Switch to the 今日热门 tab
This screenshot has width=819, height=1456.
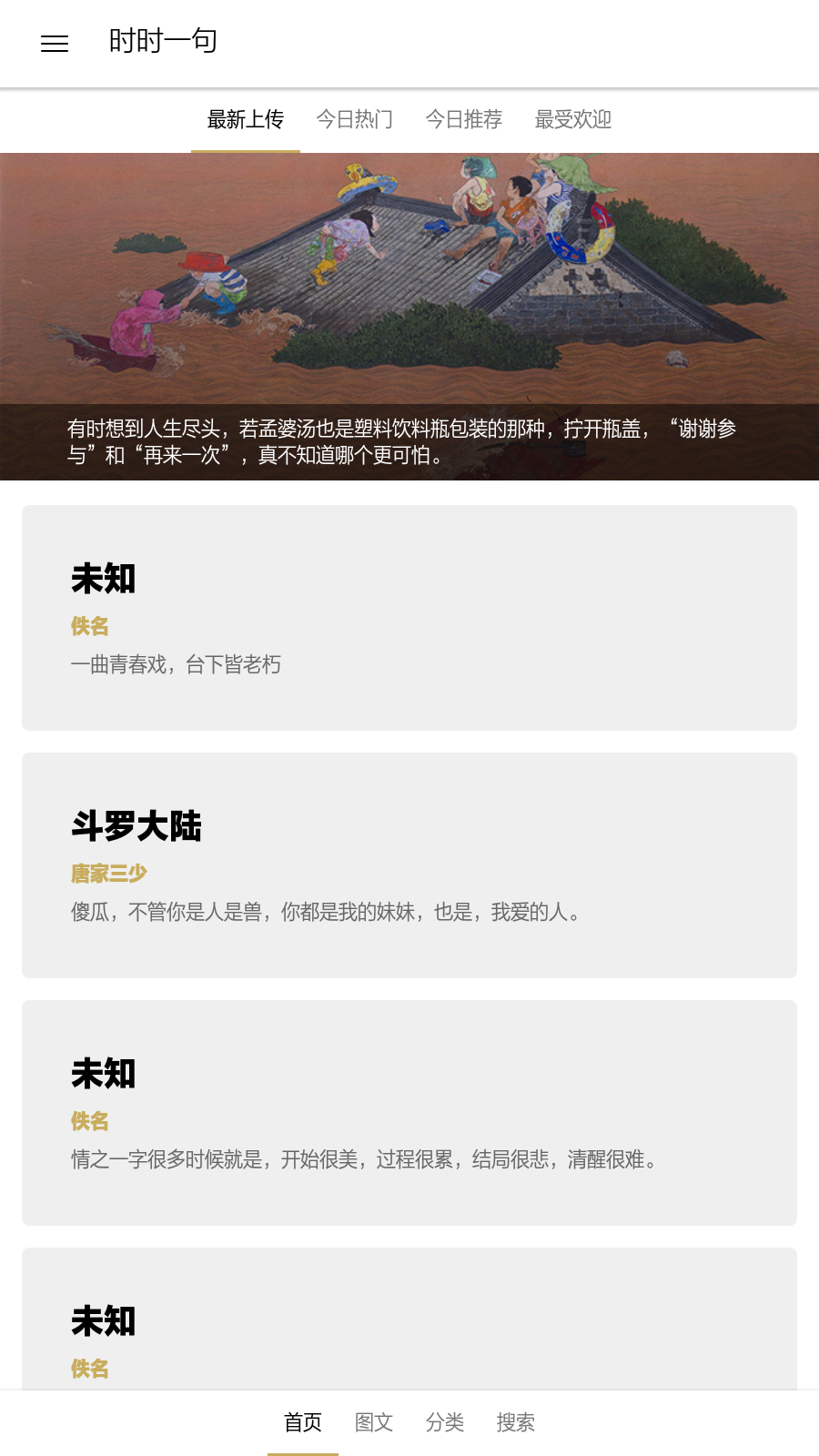tap(355, 120)
